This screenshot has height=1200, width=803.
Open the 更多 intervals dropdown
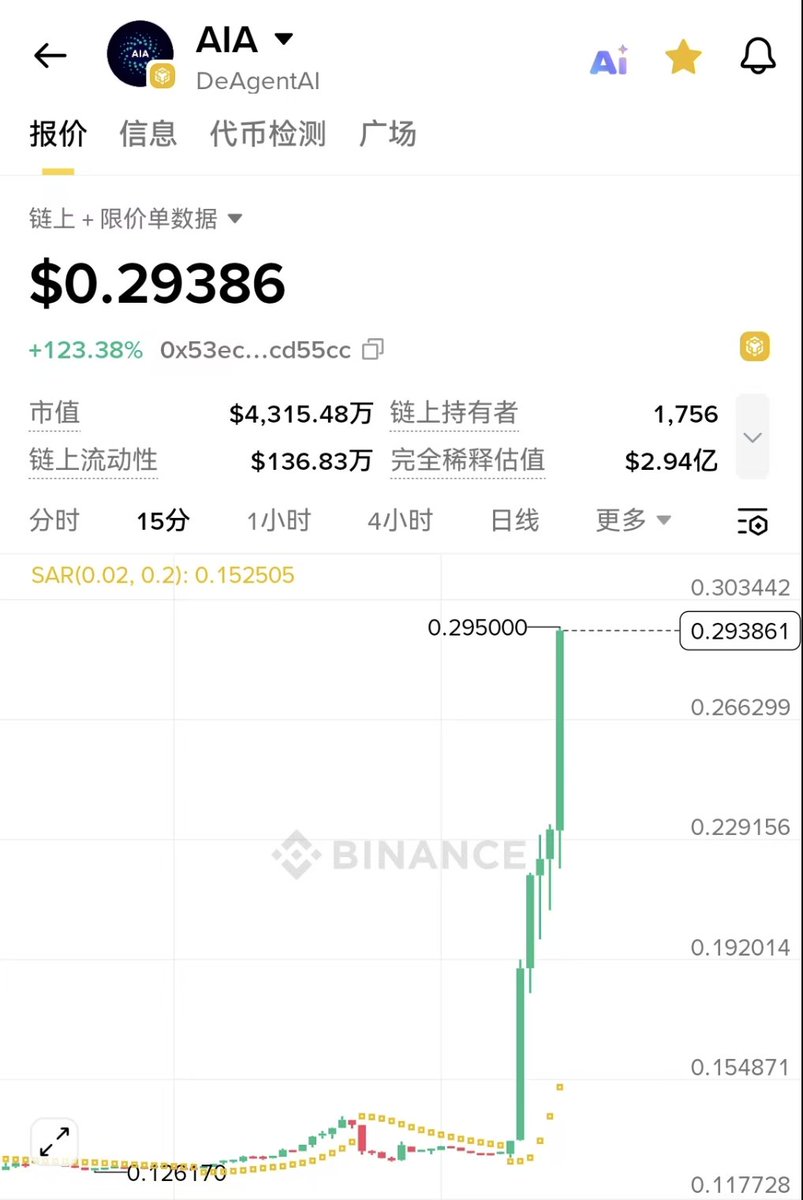[633, 520]
